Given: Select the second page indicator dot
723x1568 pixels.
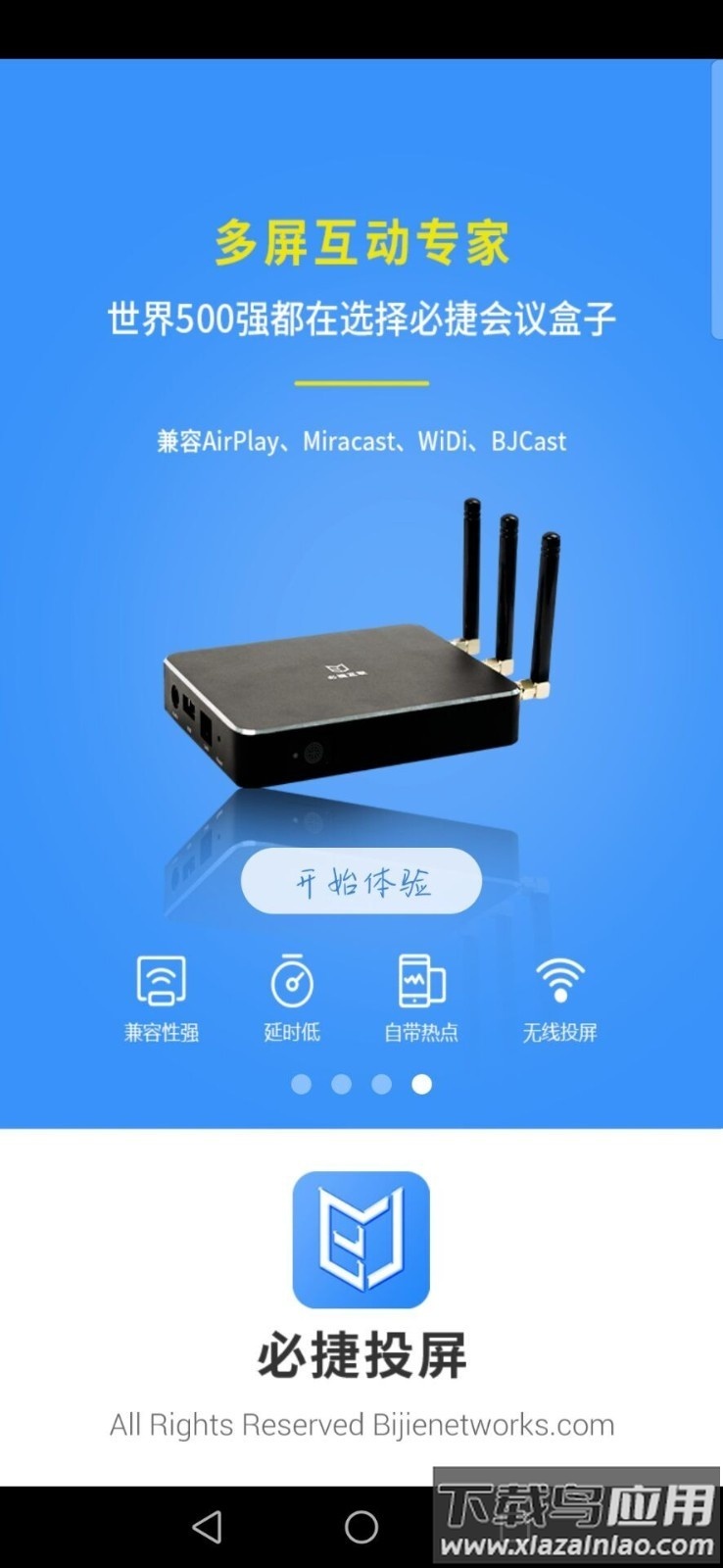Looking at the screenshot, I should point(342,1084).
